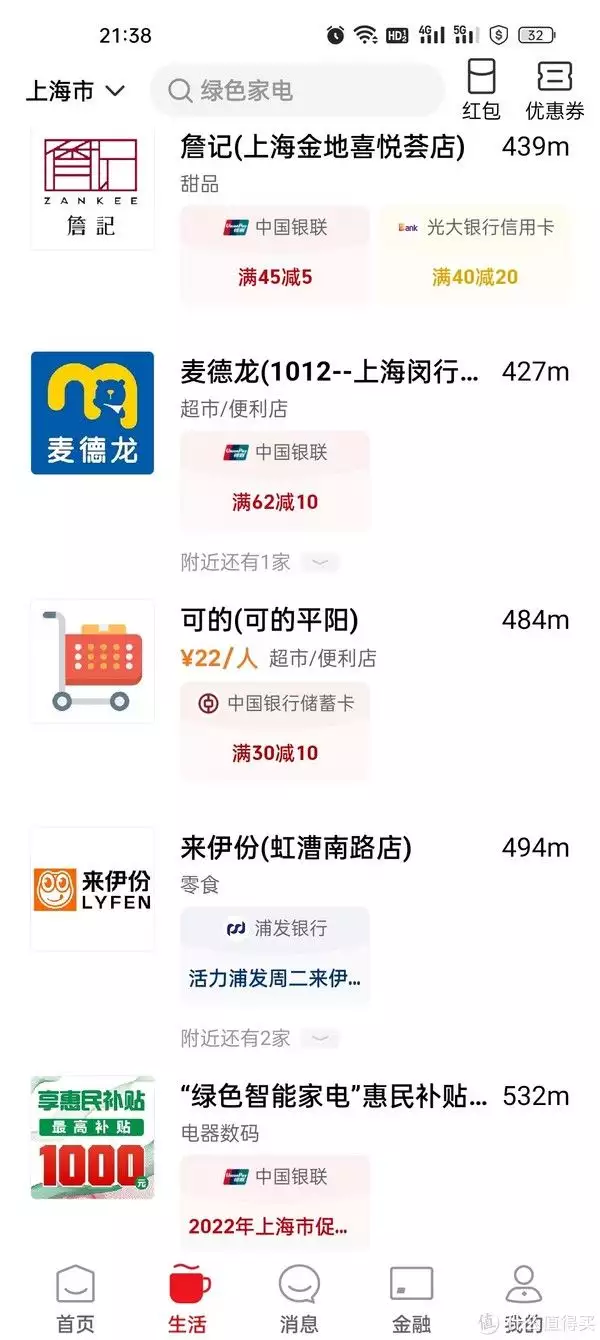
Task: Select 詹记's 中国银联 满45减5 offer
Action: pos(275,254)
